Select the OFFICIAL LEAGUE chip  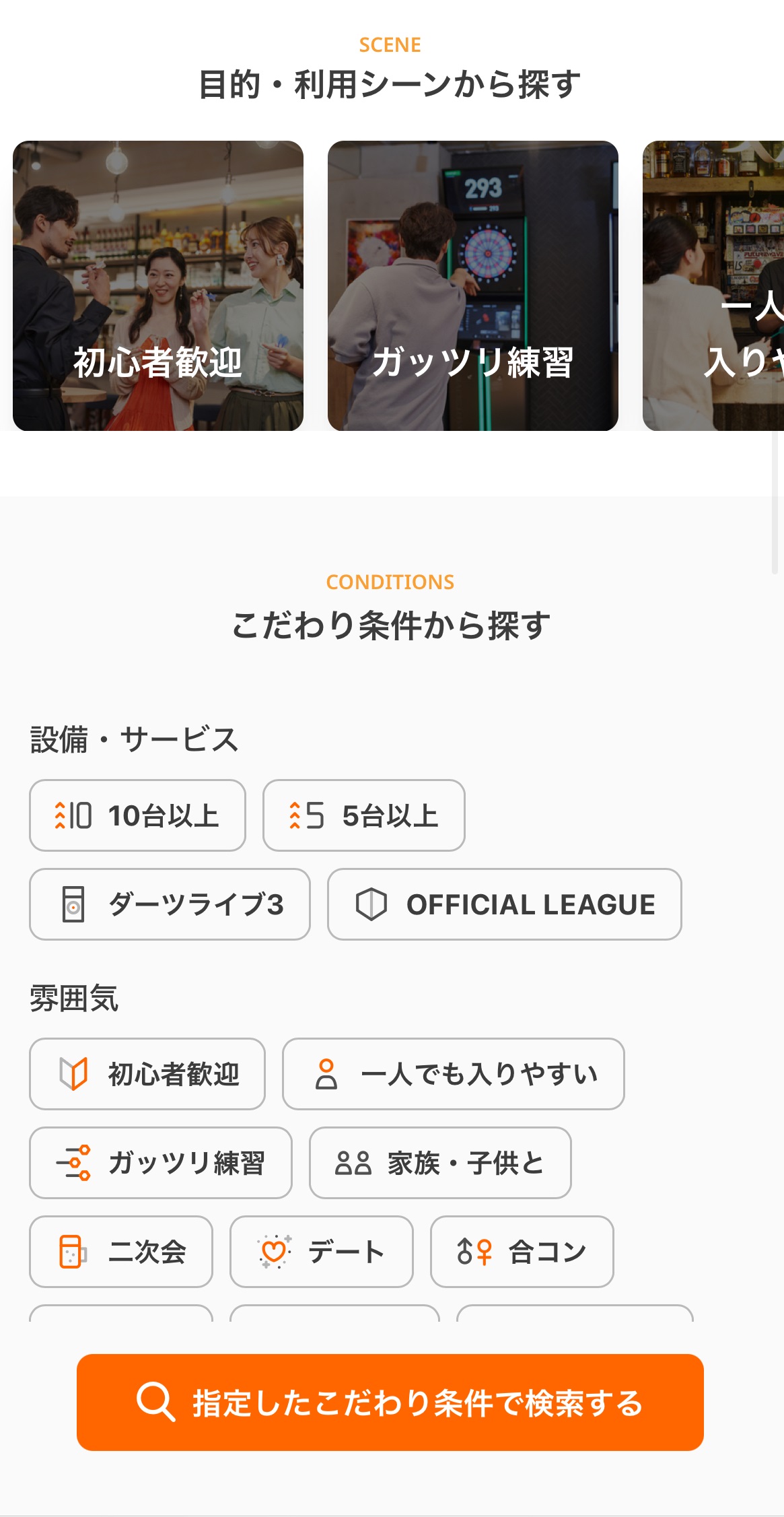(504, 904)
